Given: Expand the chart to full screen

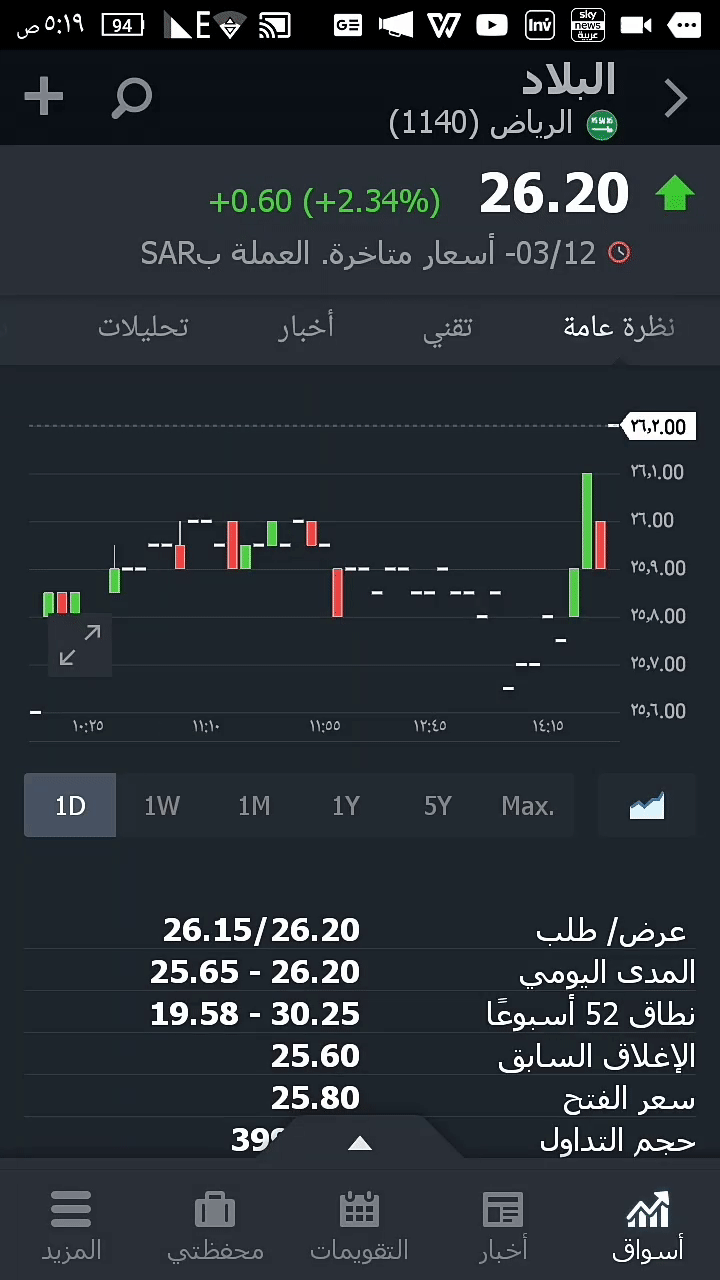Looking at the screenshot, I should click(x=80, y=645).
